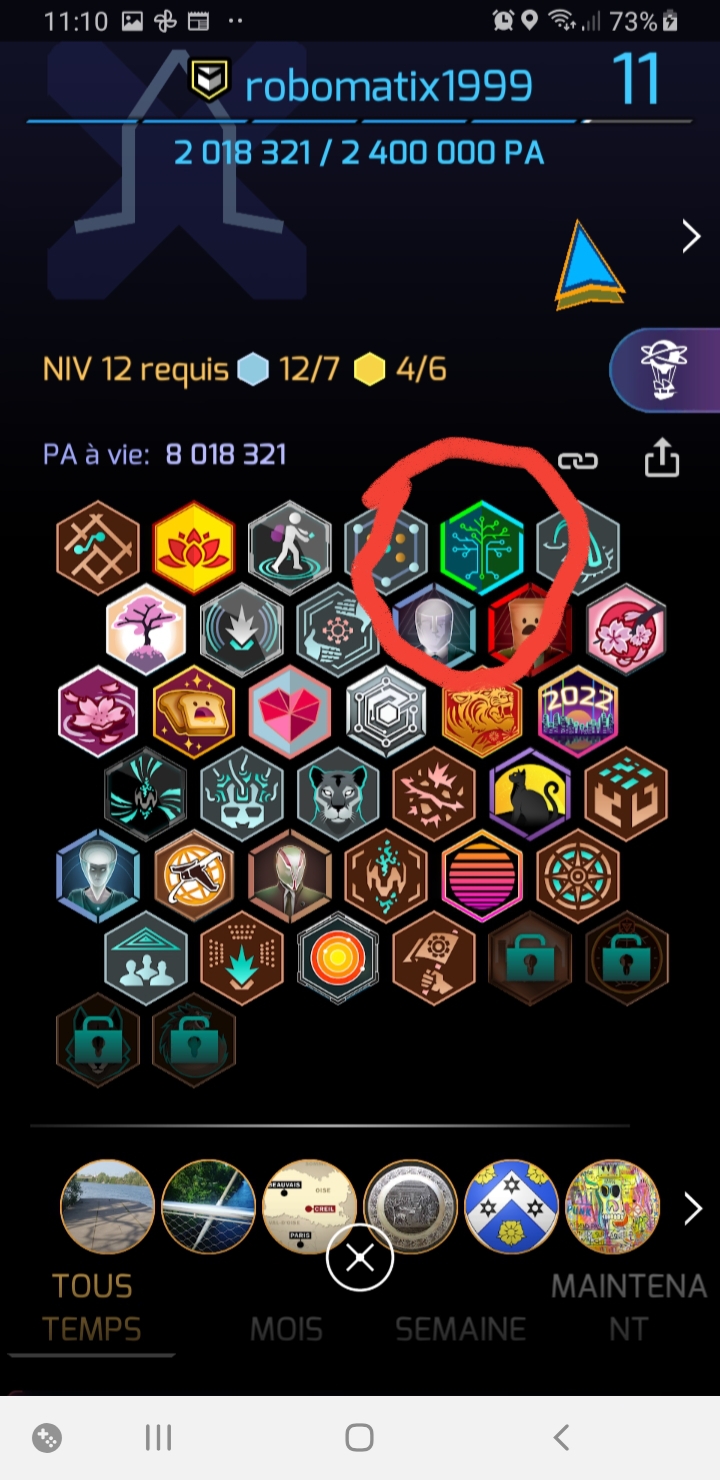View the 2022 badge details
The image size is (720, 1480).
pyautogui.click(x=578, y=711)
